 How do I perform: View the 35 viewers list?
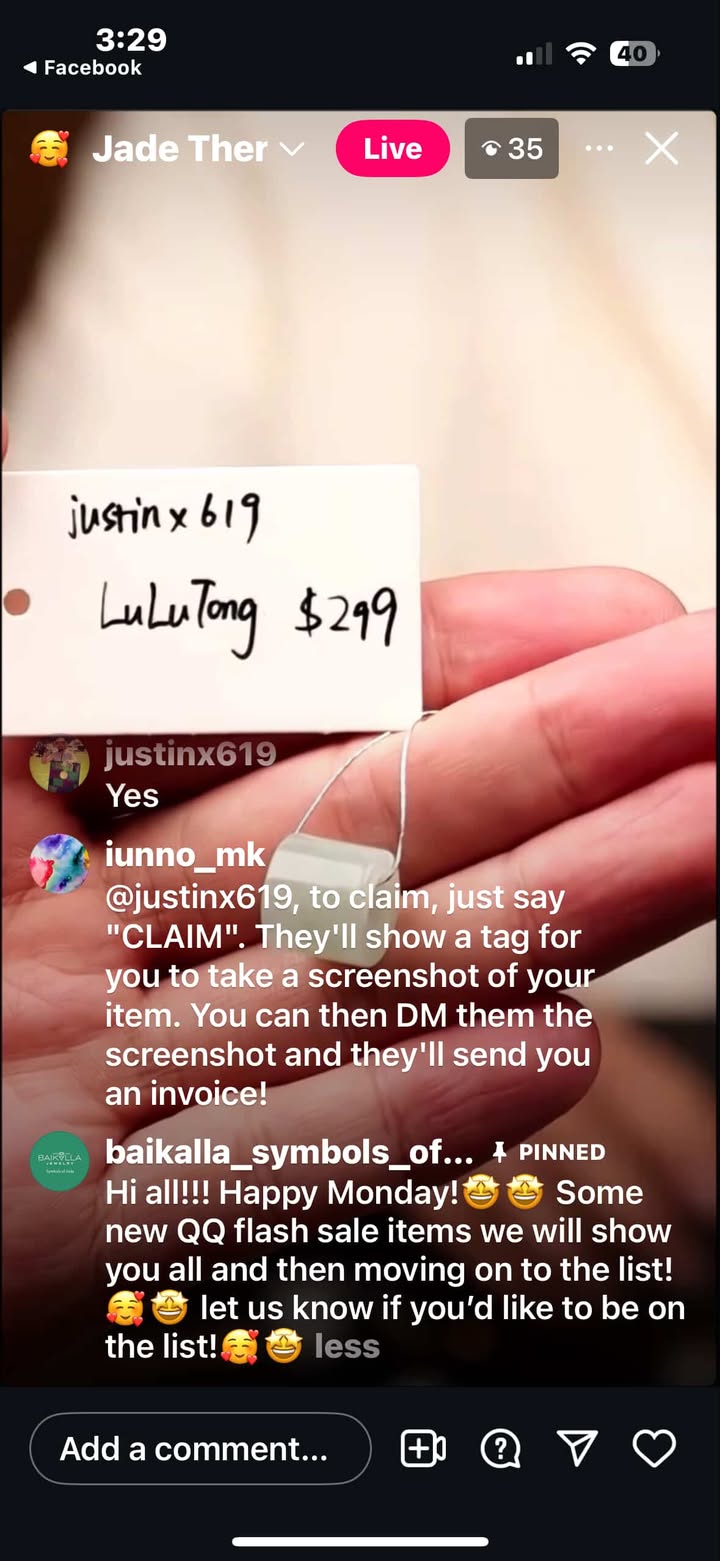pos(511,149)
